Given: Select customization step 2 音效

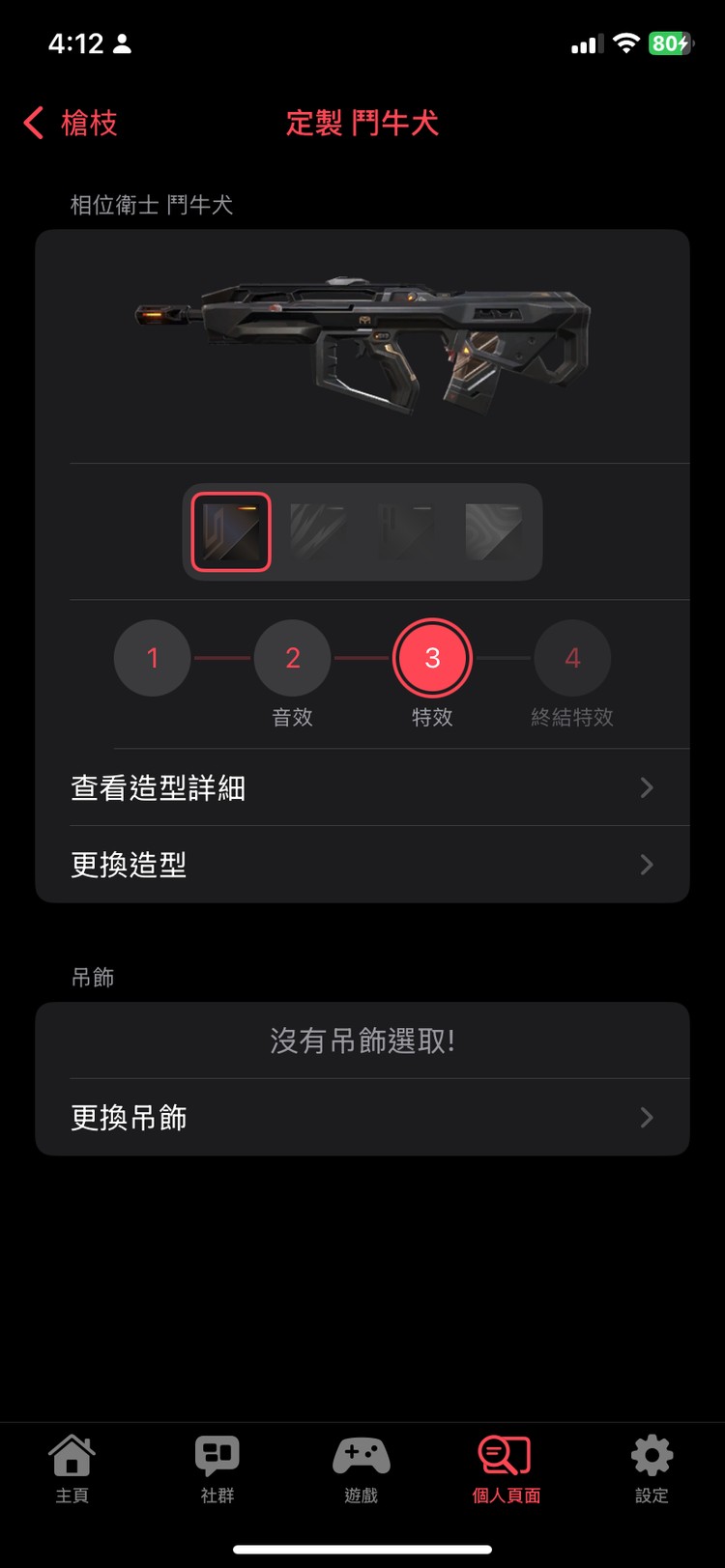Looking at the screenshot, I should coord(292,658).
